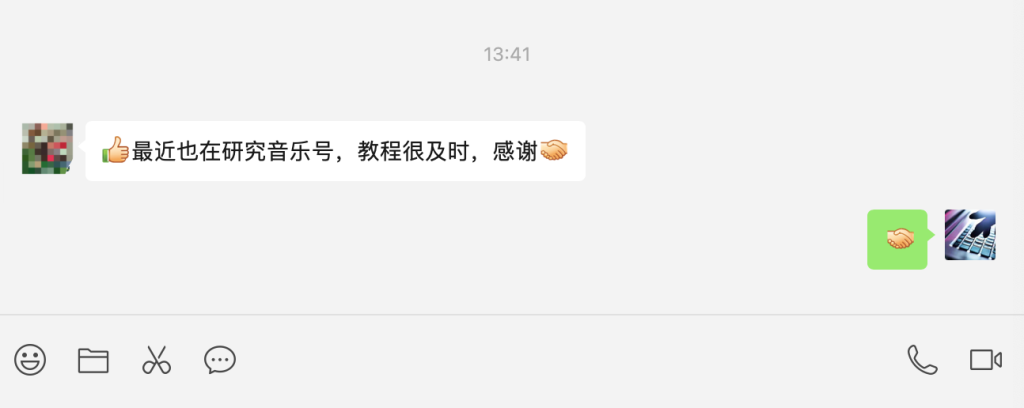
Task: Open my own keyboard avatar profile
Action: tap(970, 235)
